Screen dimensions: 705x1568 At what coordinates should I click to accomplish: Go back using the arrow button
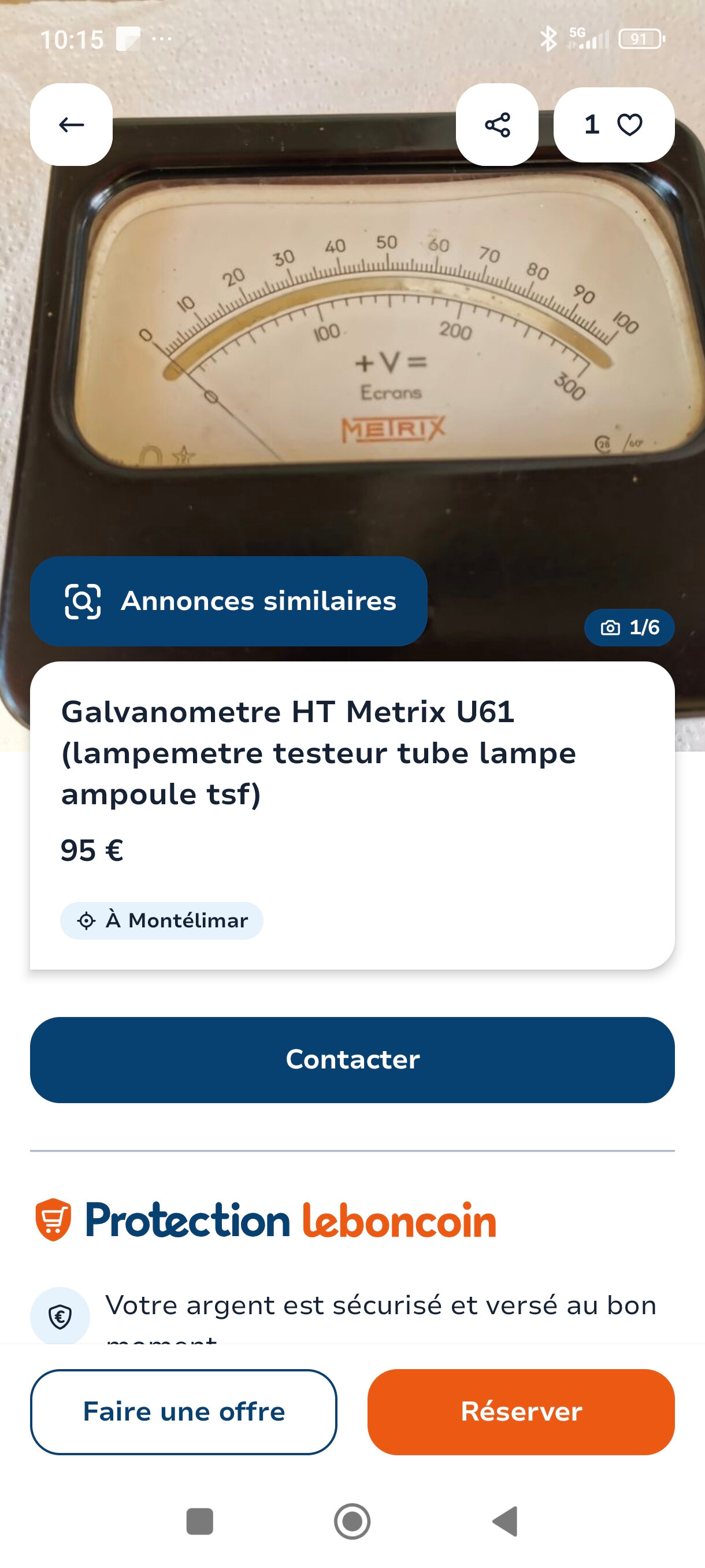(71, 125)
